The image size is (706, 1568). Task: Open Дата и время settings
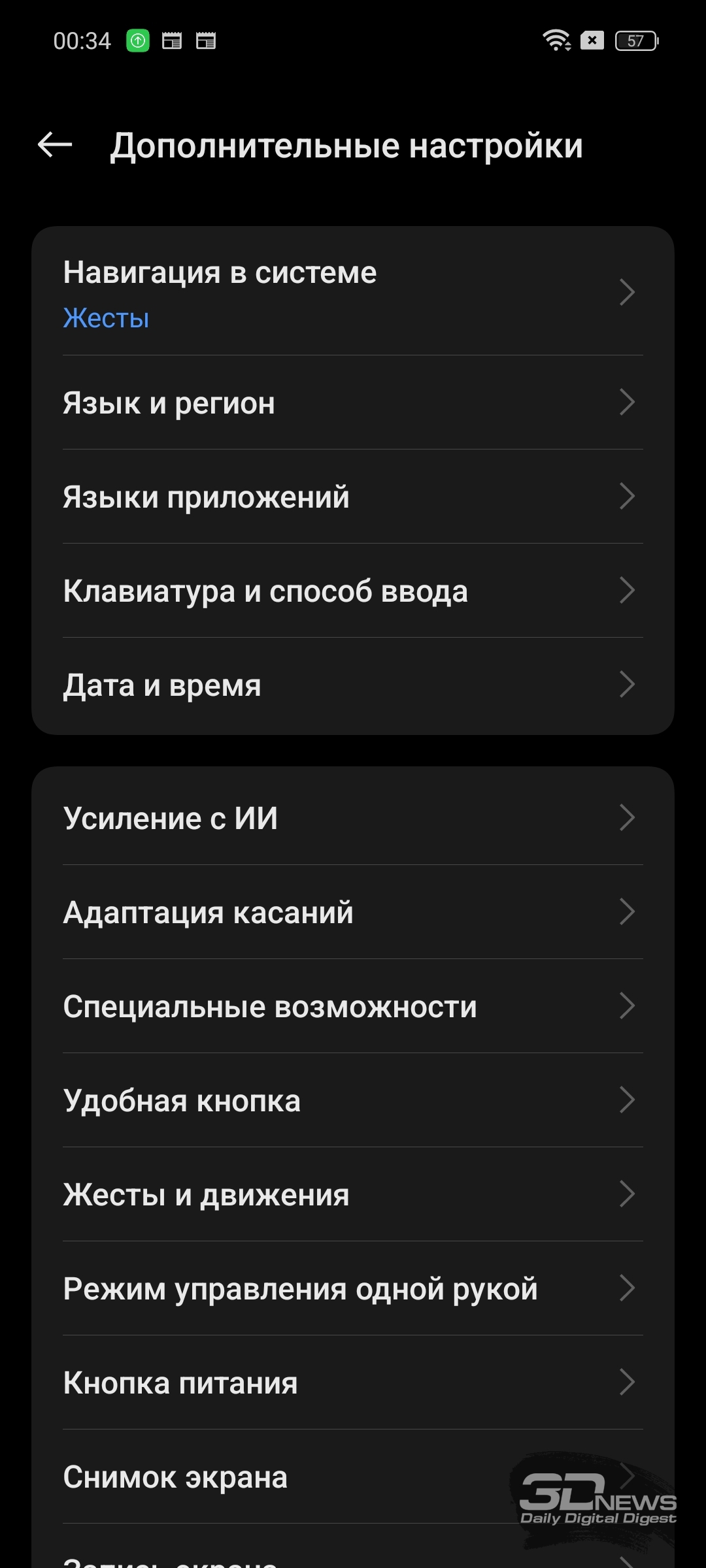point(353,685)
